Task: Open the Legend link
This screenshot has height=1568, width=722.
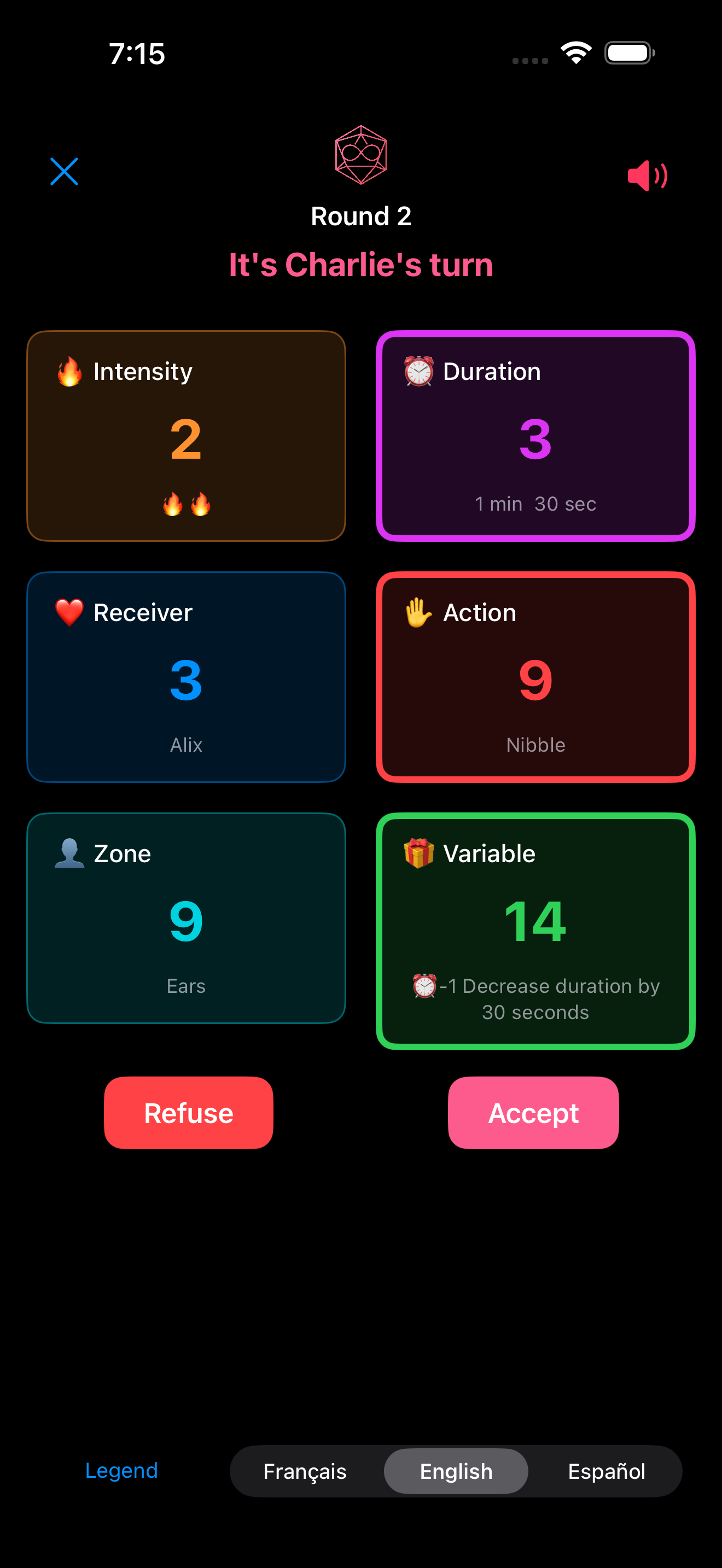Action: coord(121,1470)
